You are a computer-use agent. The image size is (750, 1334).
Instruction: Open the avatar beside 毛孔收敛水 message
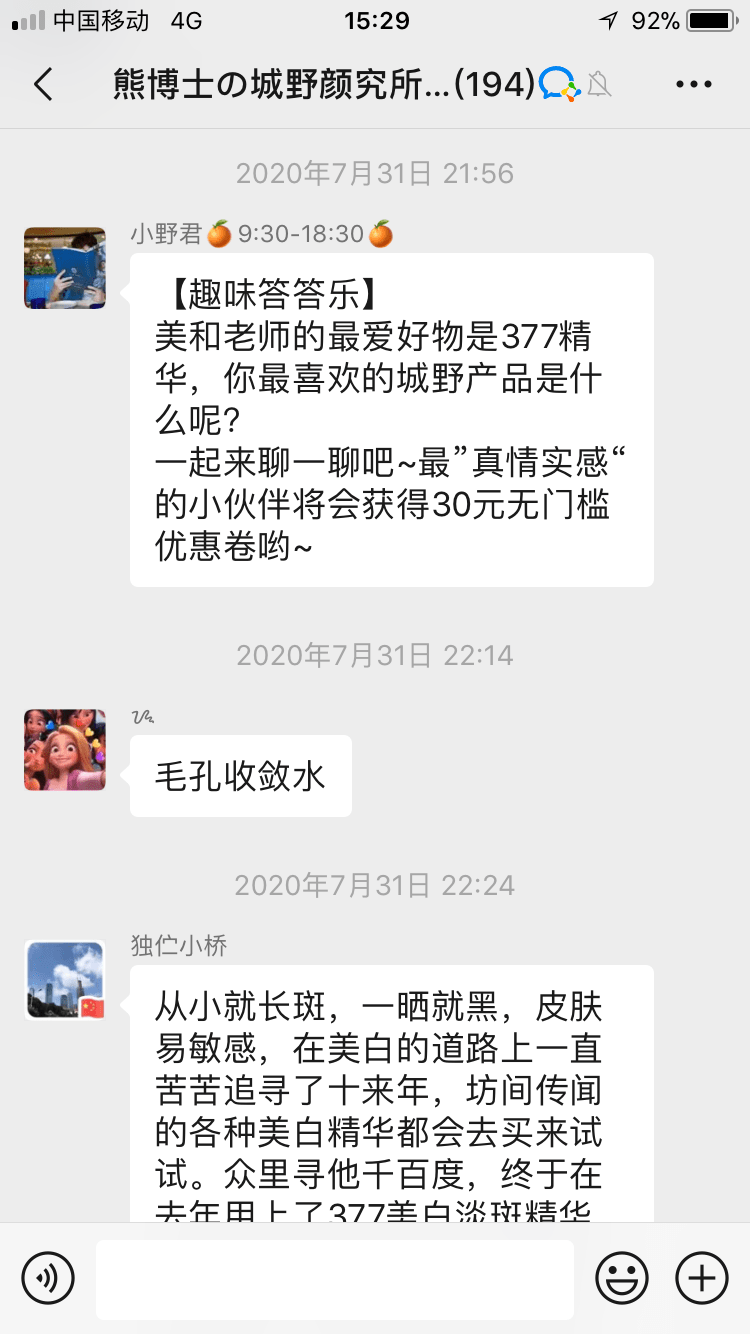[65, 750]
